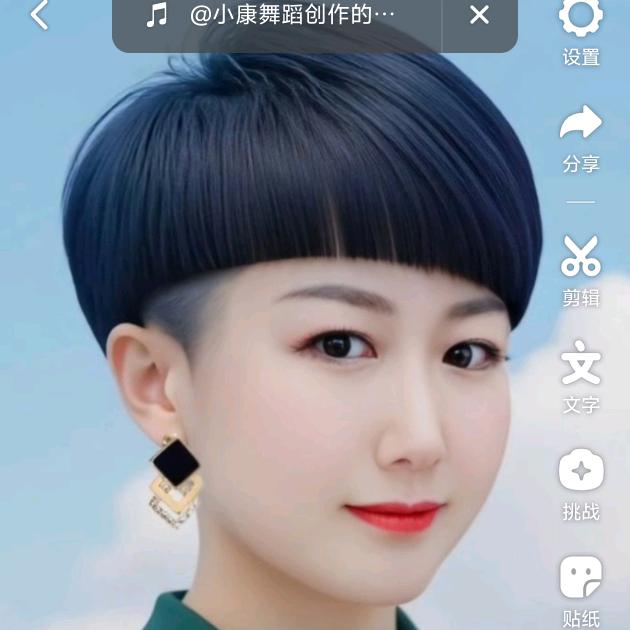The image size is (630, 630).
Task: Open the 贴纸 stickers panel
Action: tap(581, 590)
